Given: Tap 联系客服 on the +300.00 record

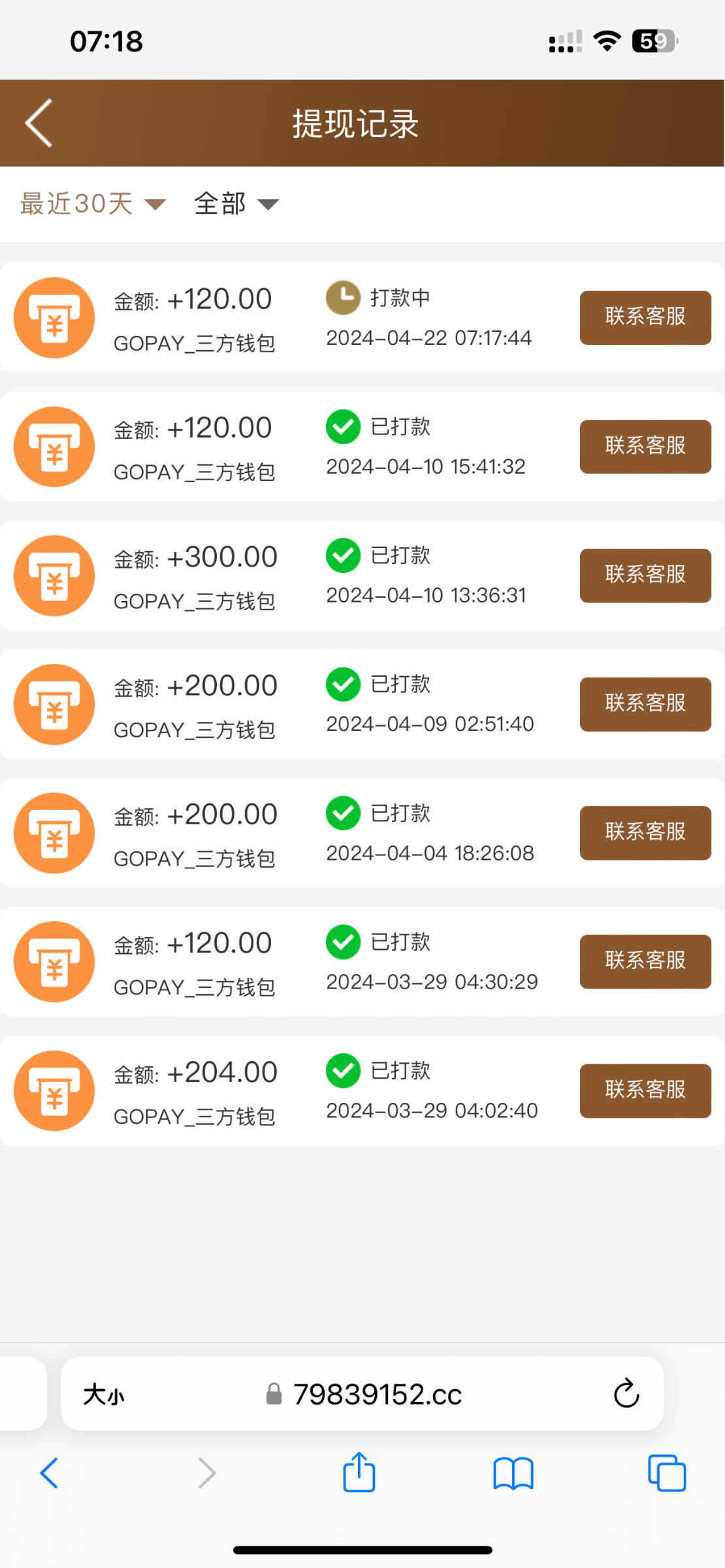Looking at the screenshot, I should (x=645, y=575).
